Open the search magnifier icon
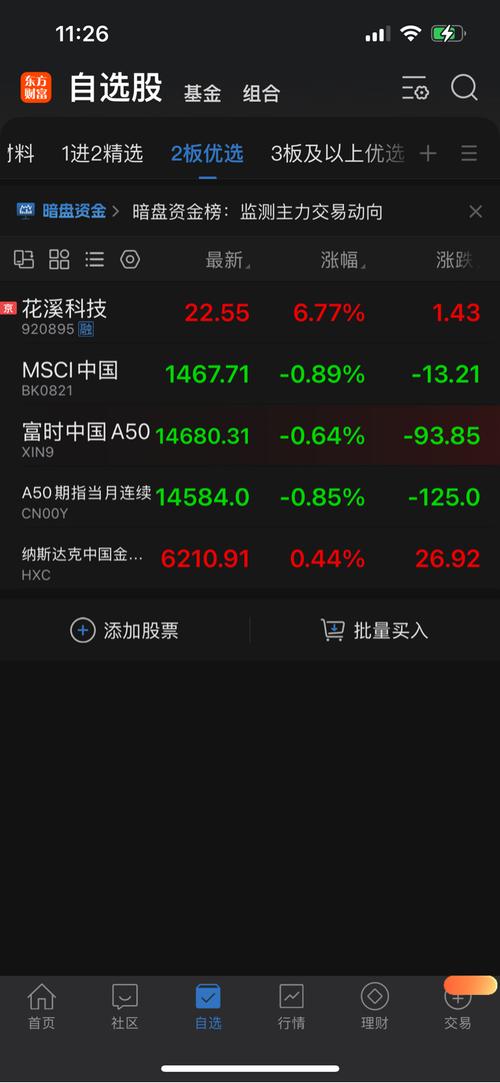500x1083 pixels. (464, 88)
